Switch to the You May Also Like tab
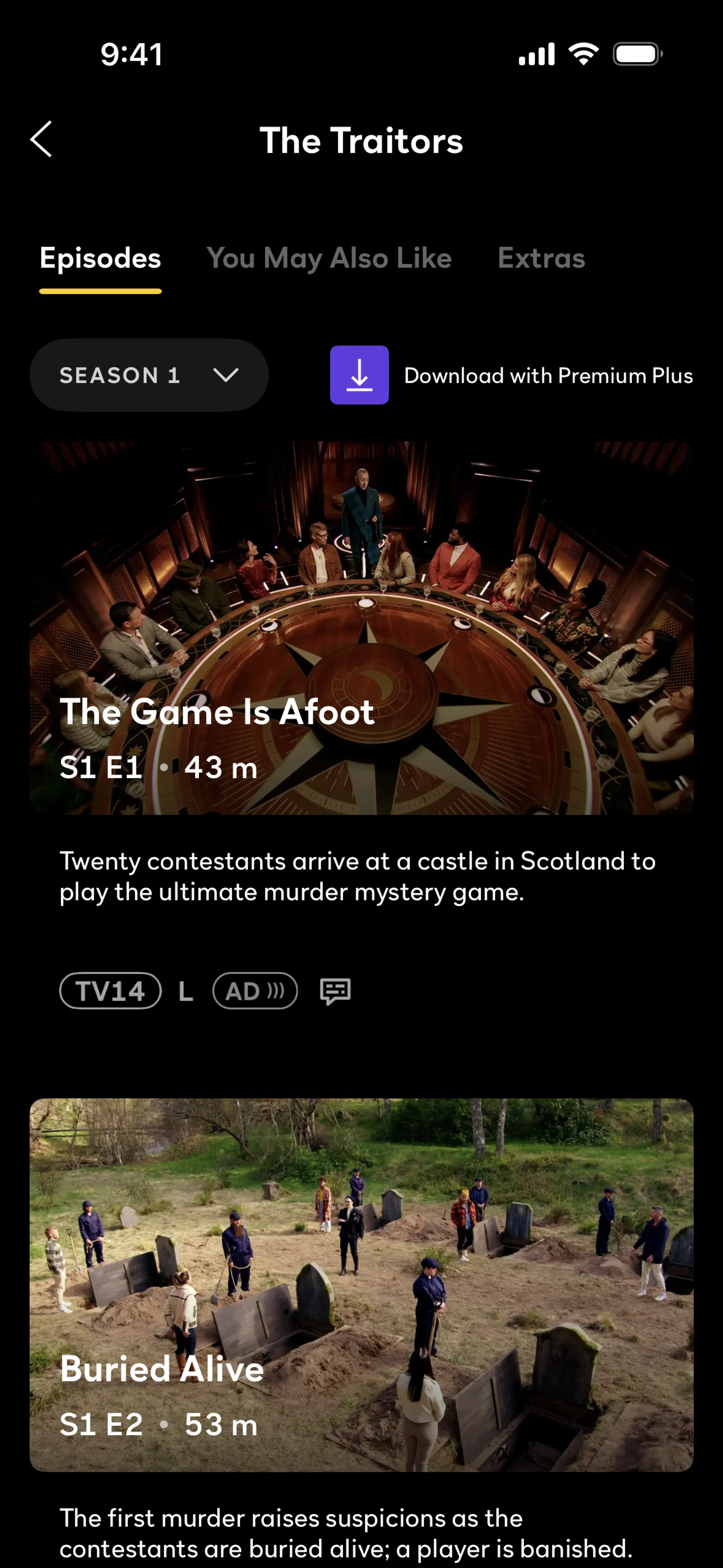 point(329,259)
